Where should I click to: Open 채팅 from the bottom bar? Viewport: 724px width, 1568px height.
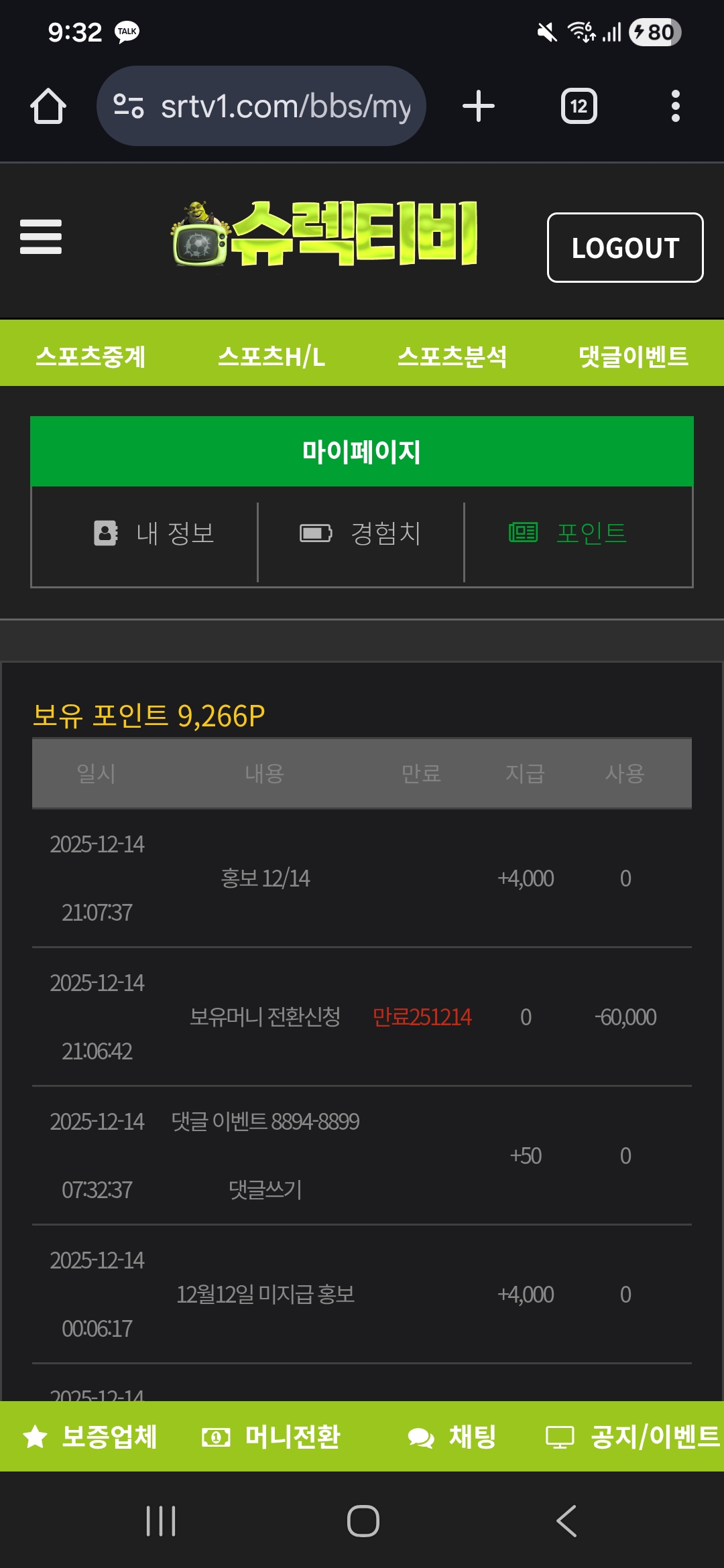(x=452, y=1437)
